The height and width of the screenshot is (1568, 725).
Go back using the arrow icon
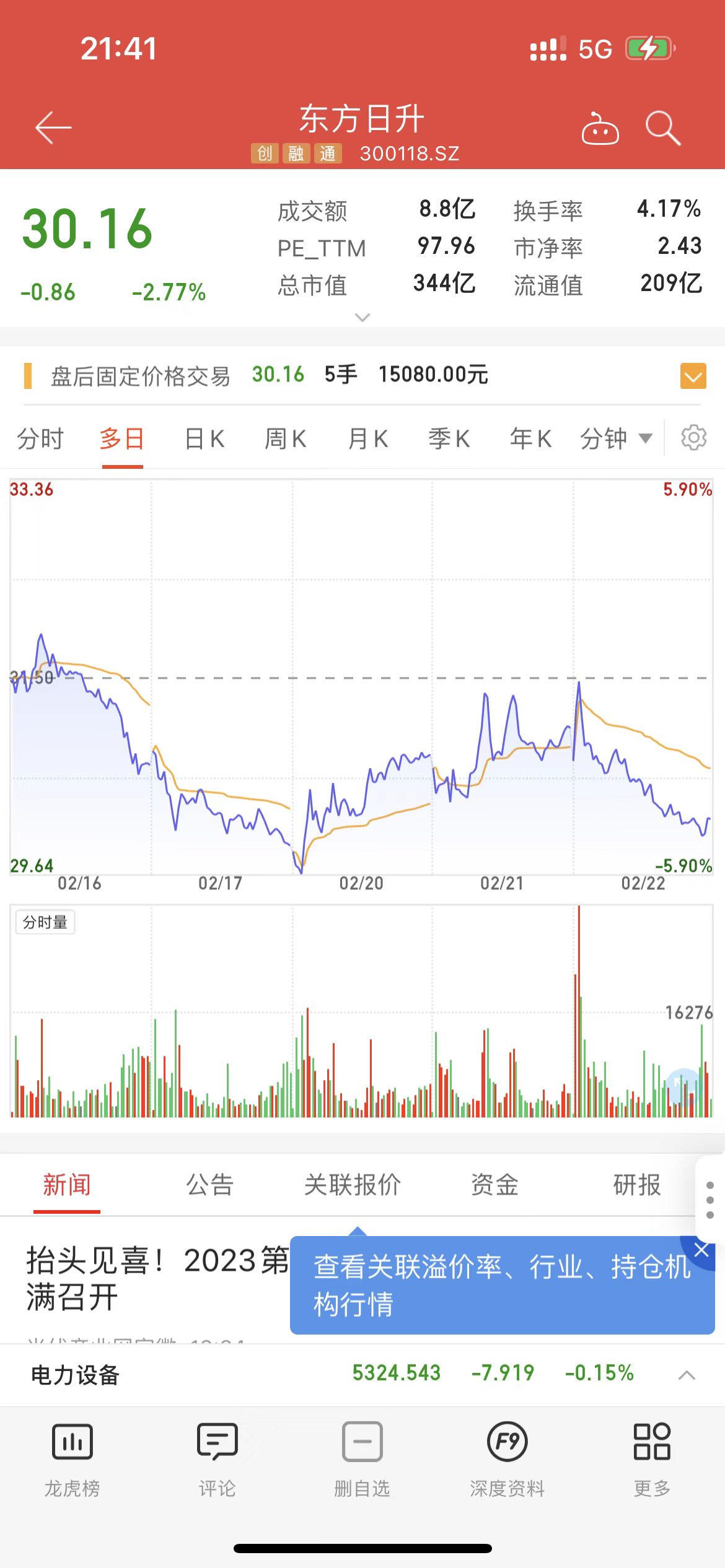[53, 128]
